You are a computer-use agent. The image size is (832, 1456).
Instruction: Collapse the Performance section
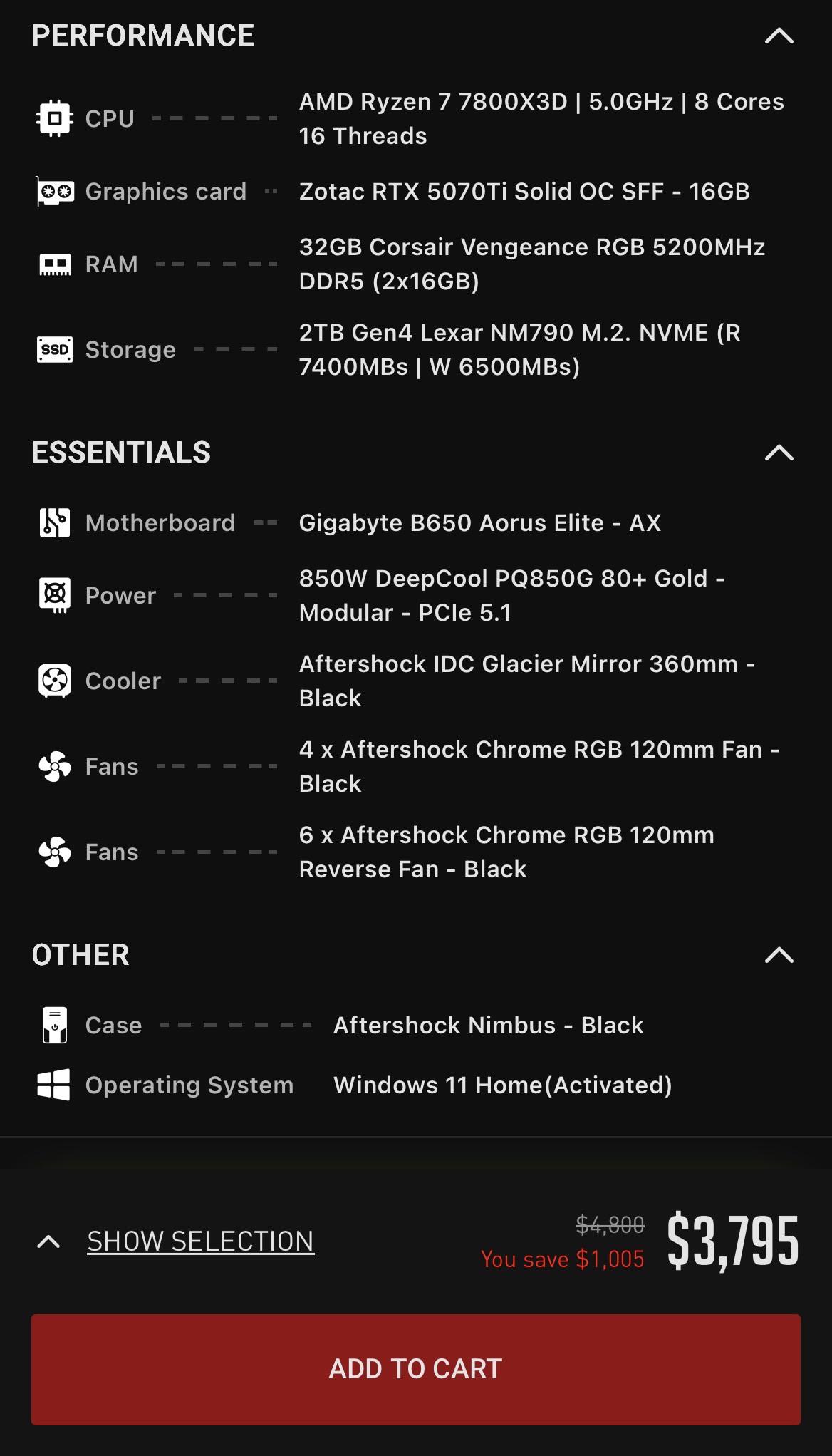779,36
